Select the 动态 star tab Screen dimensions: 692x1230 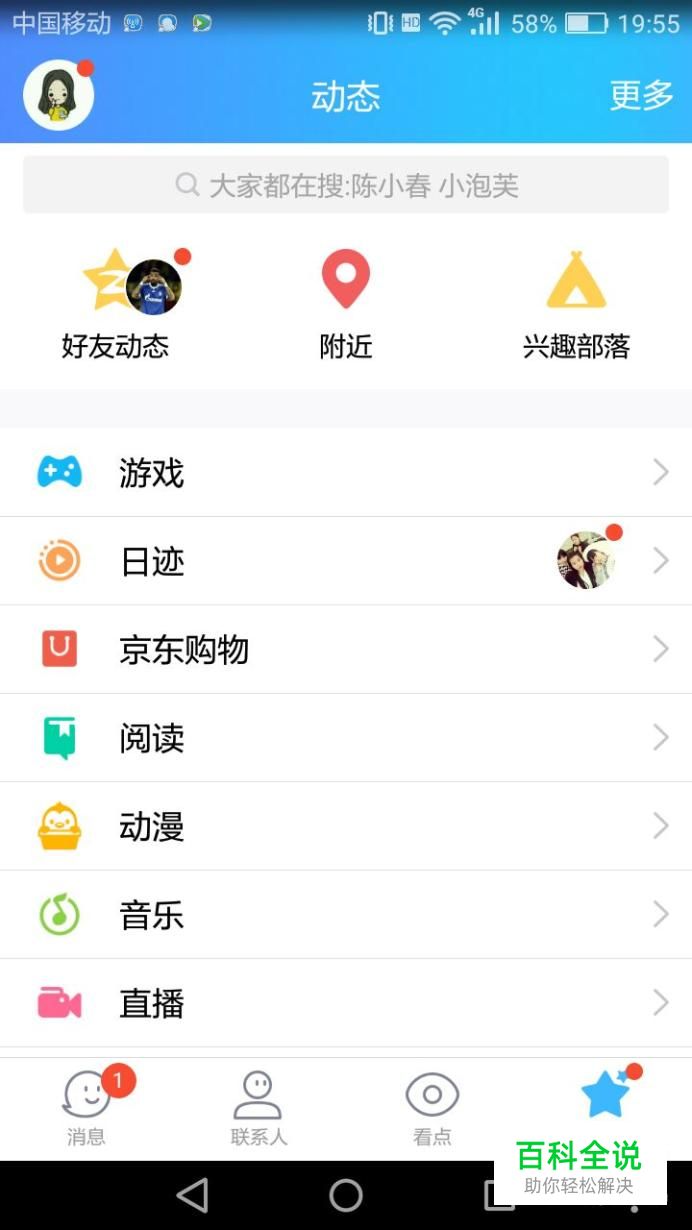606,1095
